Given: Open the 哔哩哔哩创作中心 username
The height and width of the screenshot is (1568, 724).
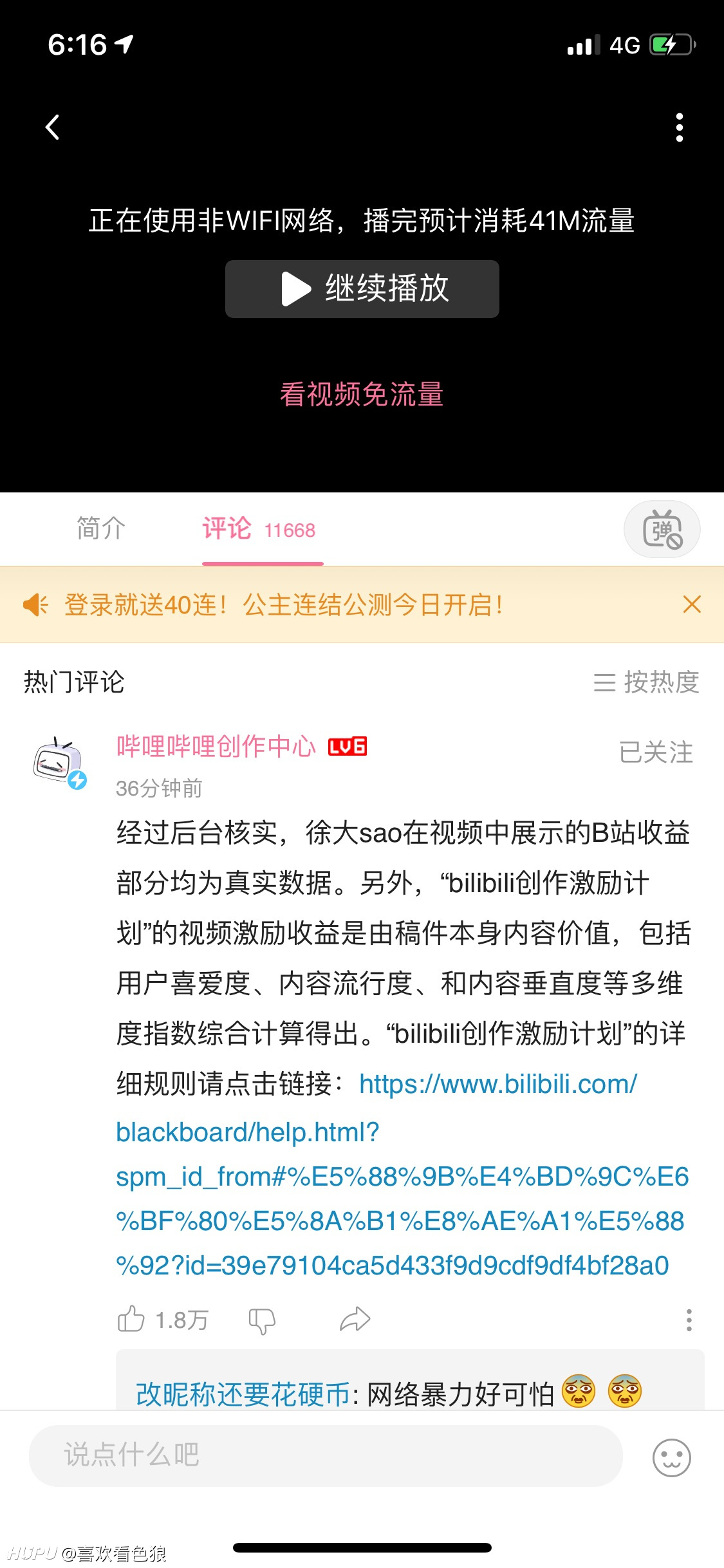Looking at the screenshot, I should pos(216,746).
